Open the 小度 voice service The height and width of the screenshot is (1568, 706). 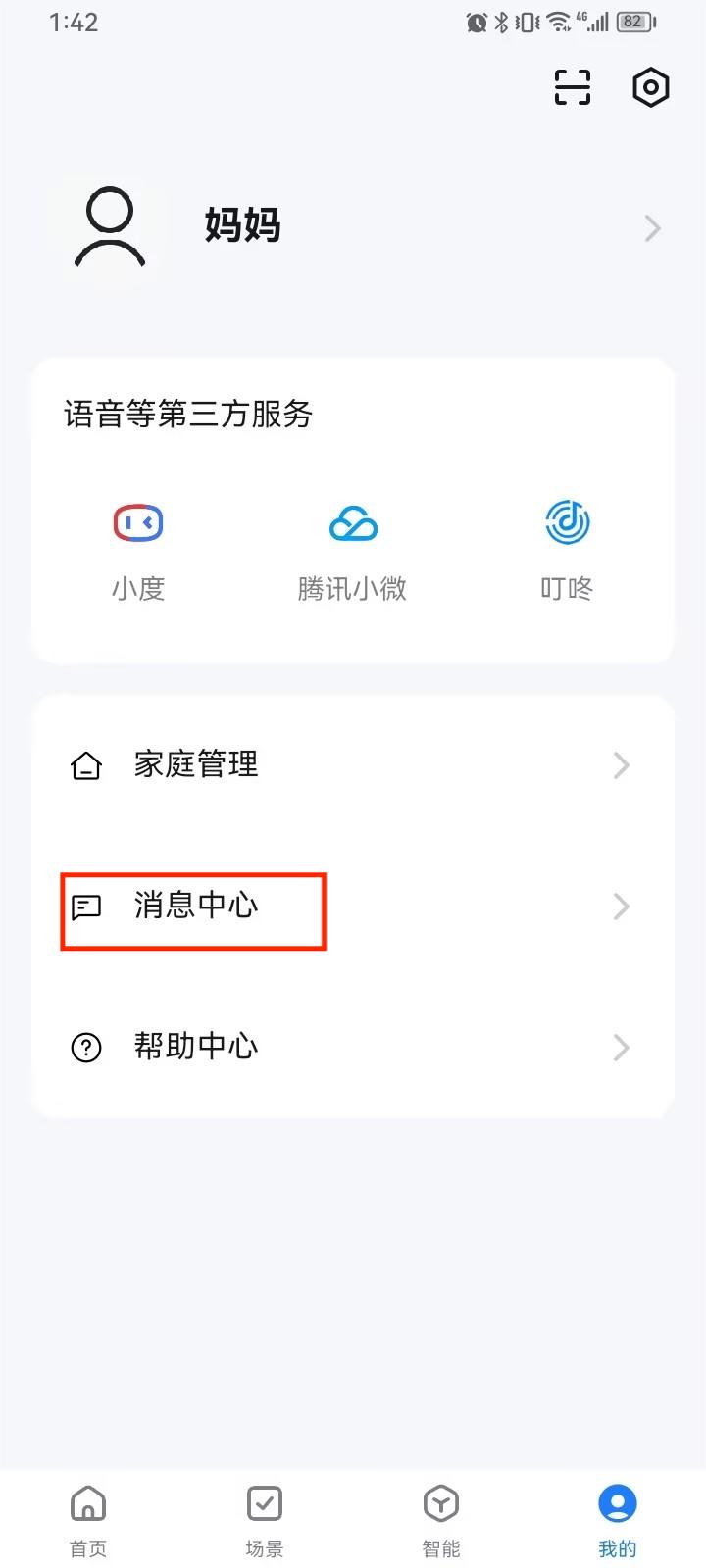(x=138, y=551)
